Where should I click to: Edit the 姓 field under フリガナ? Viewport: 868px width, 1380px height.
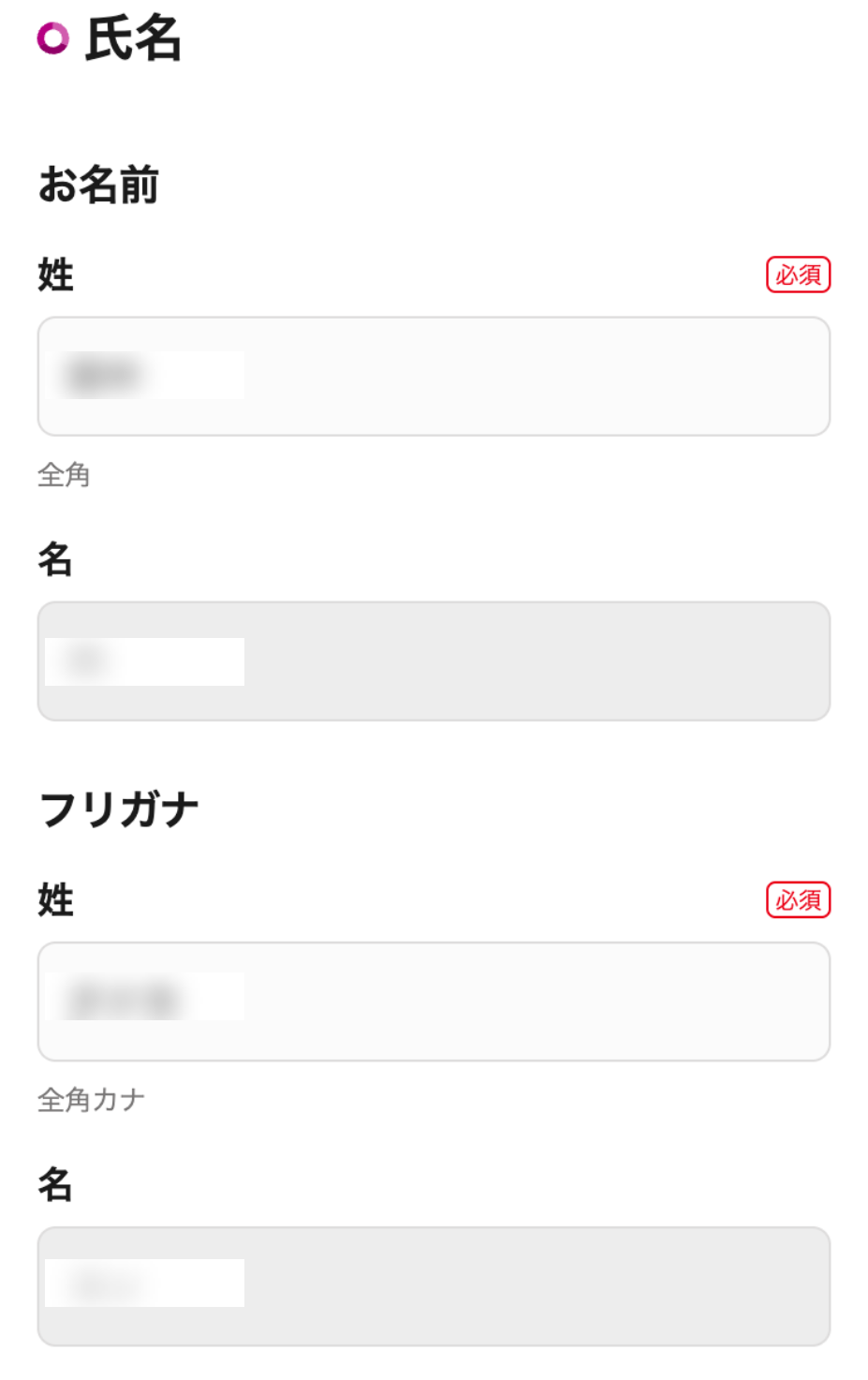click(434, 1002)
